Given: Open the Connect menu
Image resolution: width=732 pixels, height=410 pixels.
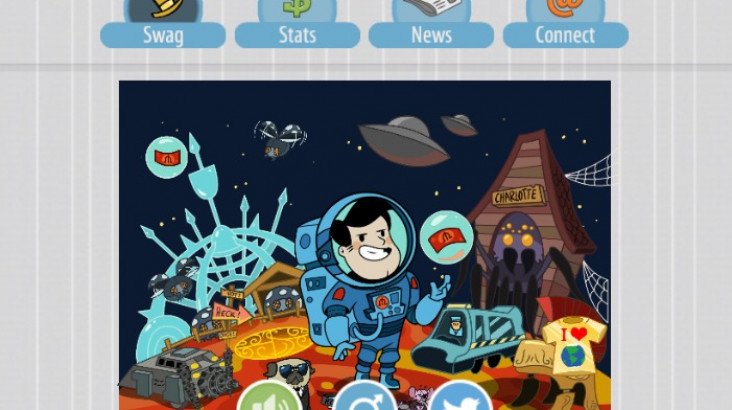Looking at the screenshot, I should pyautogui.click(x=565, y=34).
